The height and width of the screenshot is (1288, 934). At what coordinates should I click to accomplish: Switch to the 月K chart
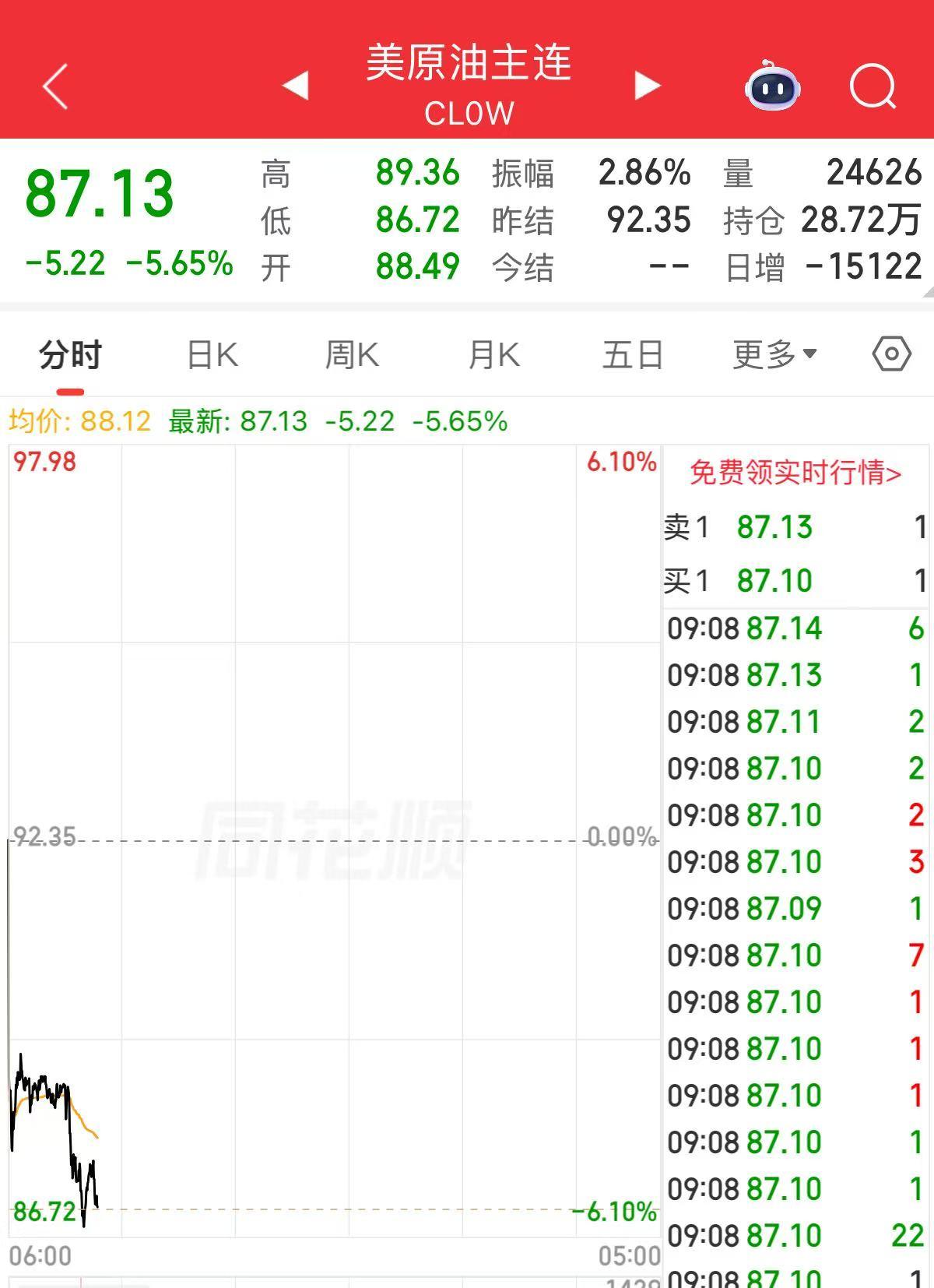pyautogui.click(x=493, y=355)
